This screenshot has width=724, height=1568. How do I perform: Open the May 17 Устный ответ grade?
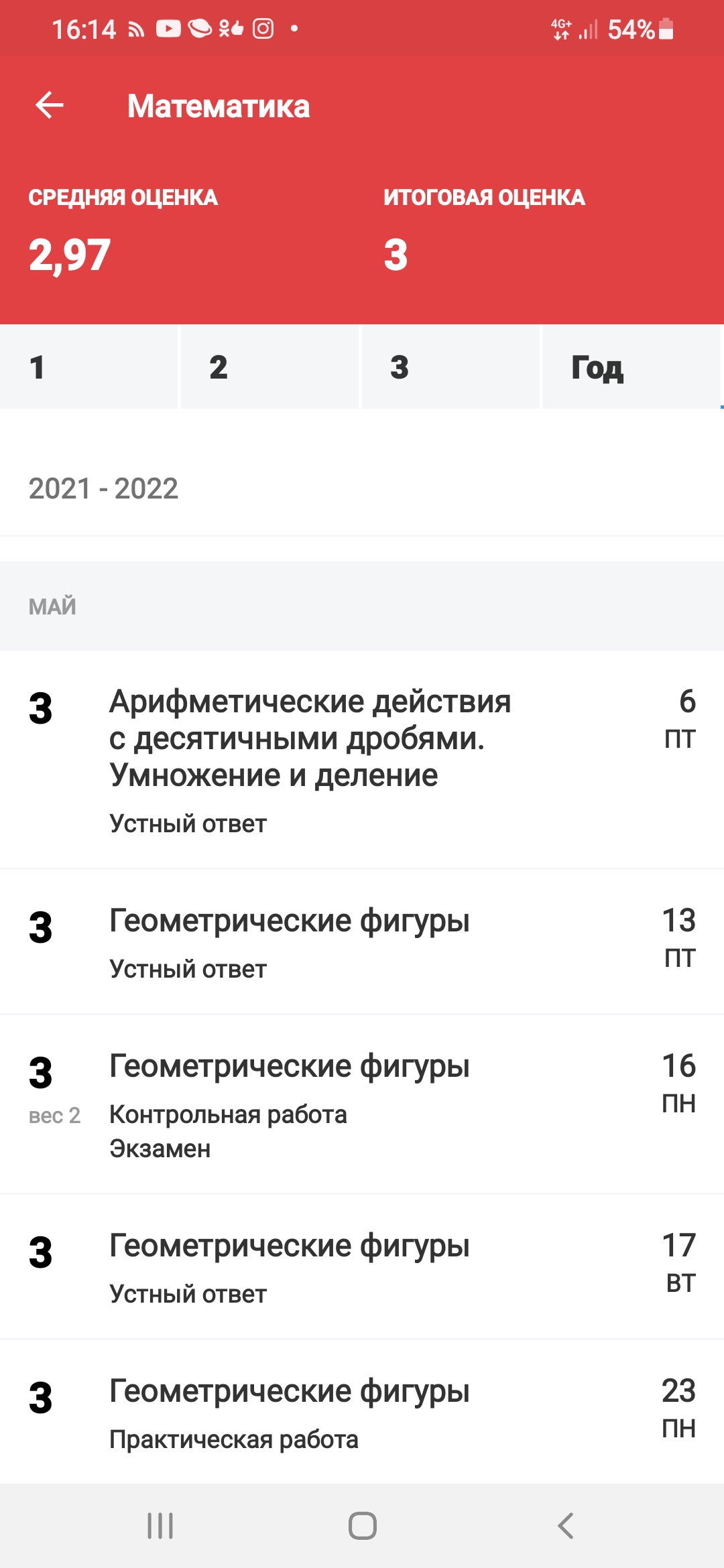[x=362, y=1267]
